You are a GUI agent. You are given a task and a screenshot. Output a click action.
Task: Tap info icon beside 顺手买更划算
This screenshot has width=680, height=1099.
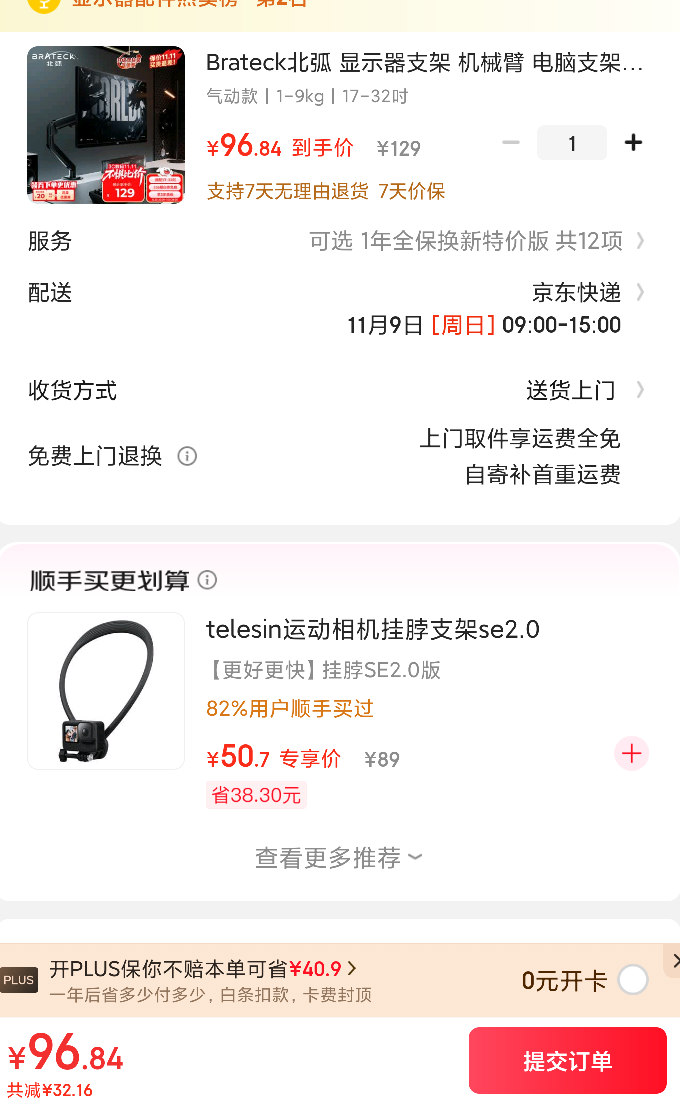pos(208,580)
